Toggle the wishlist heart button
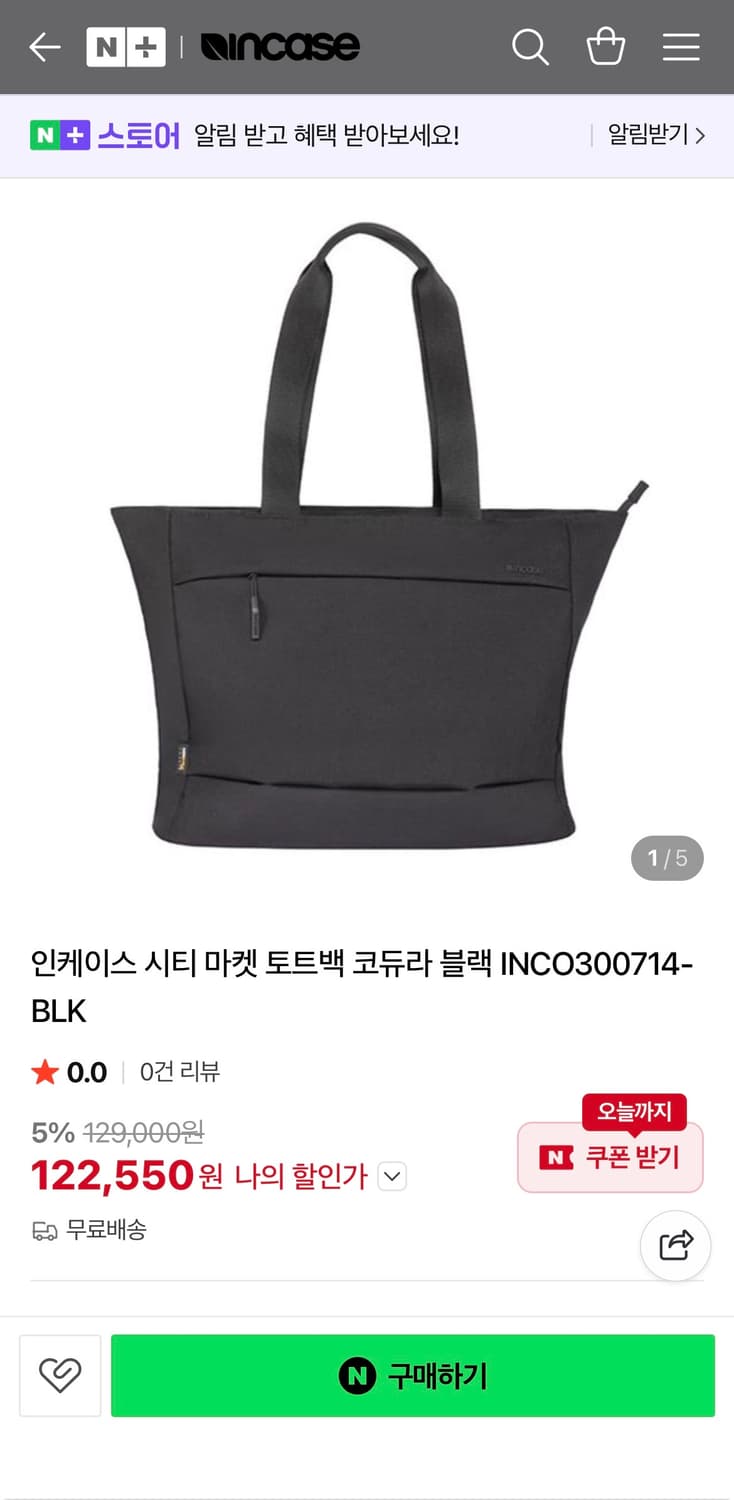Image resolution: width=734 pixels, height=1500 pixels. pos(60,1376)
